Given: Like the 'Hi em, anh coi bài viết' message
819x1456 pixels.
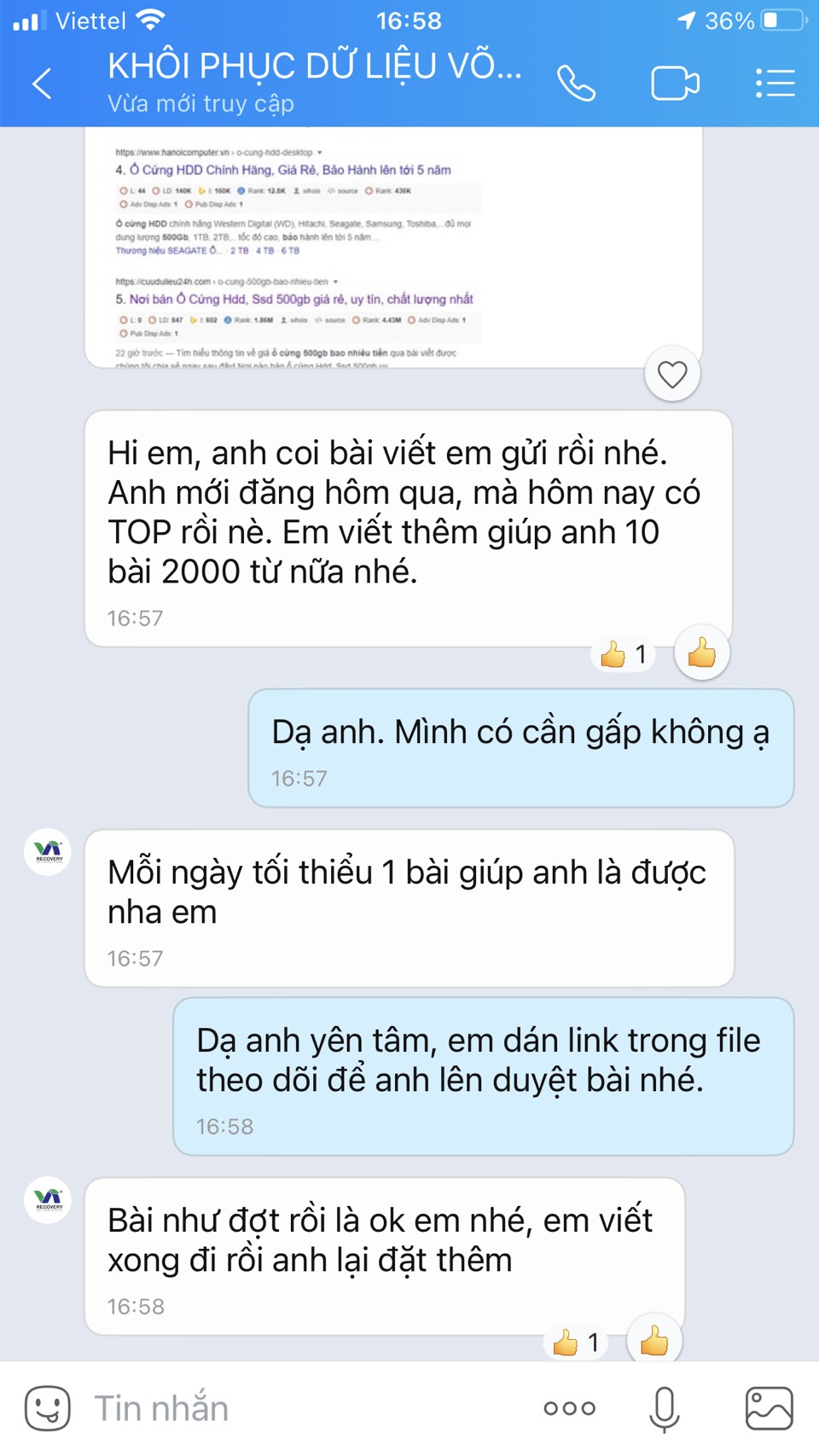Looking at the screenshot, I should coord(701,653).
